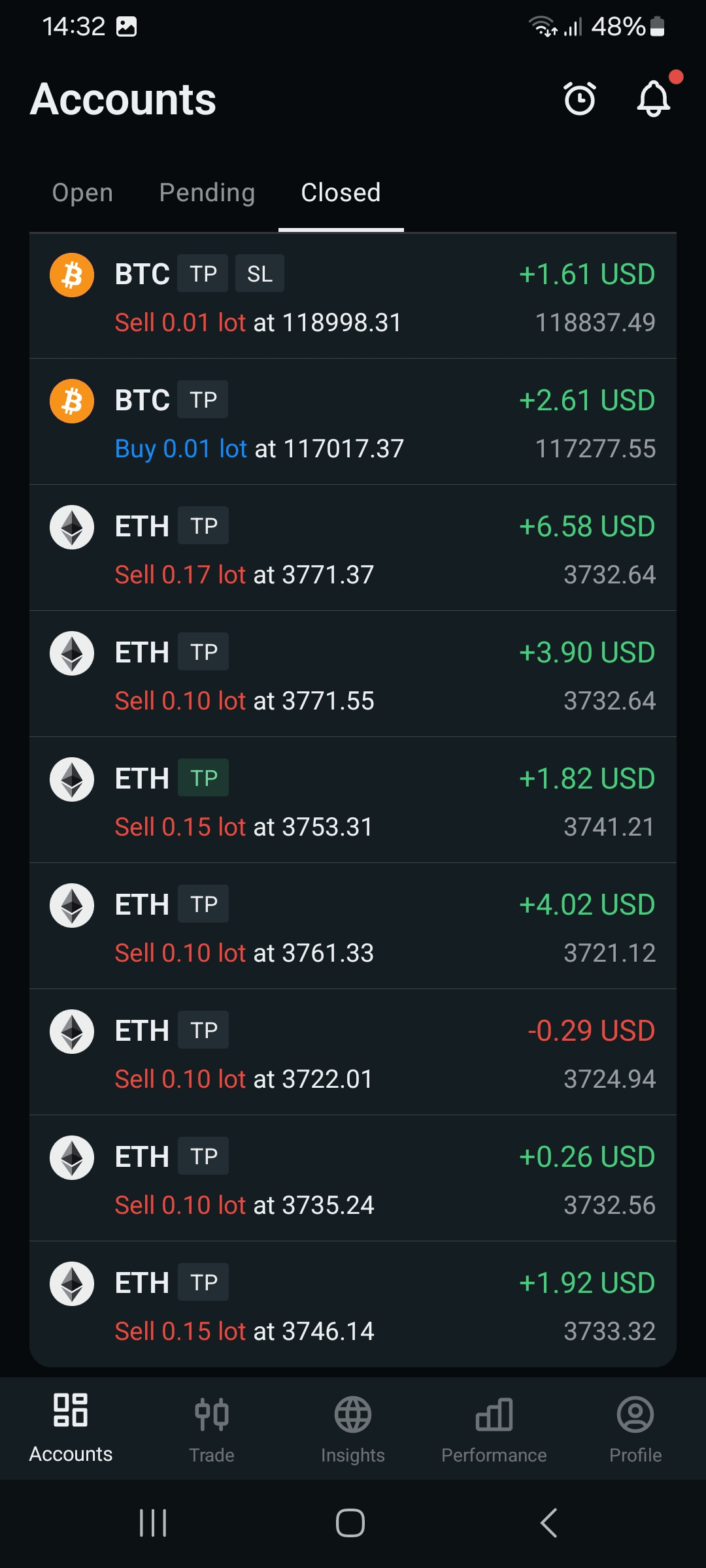Open the price alerts alarm clock icon

click(x=580, y=99)
